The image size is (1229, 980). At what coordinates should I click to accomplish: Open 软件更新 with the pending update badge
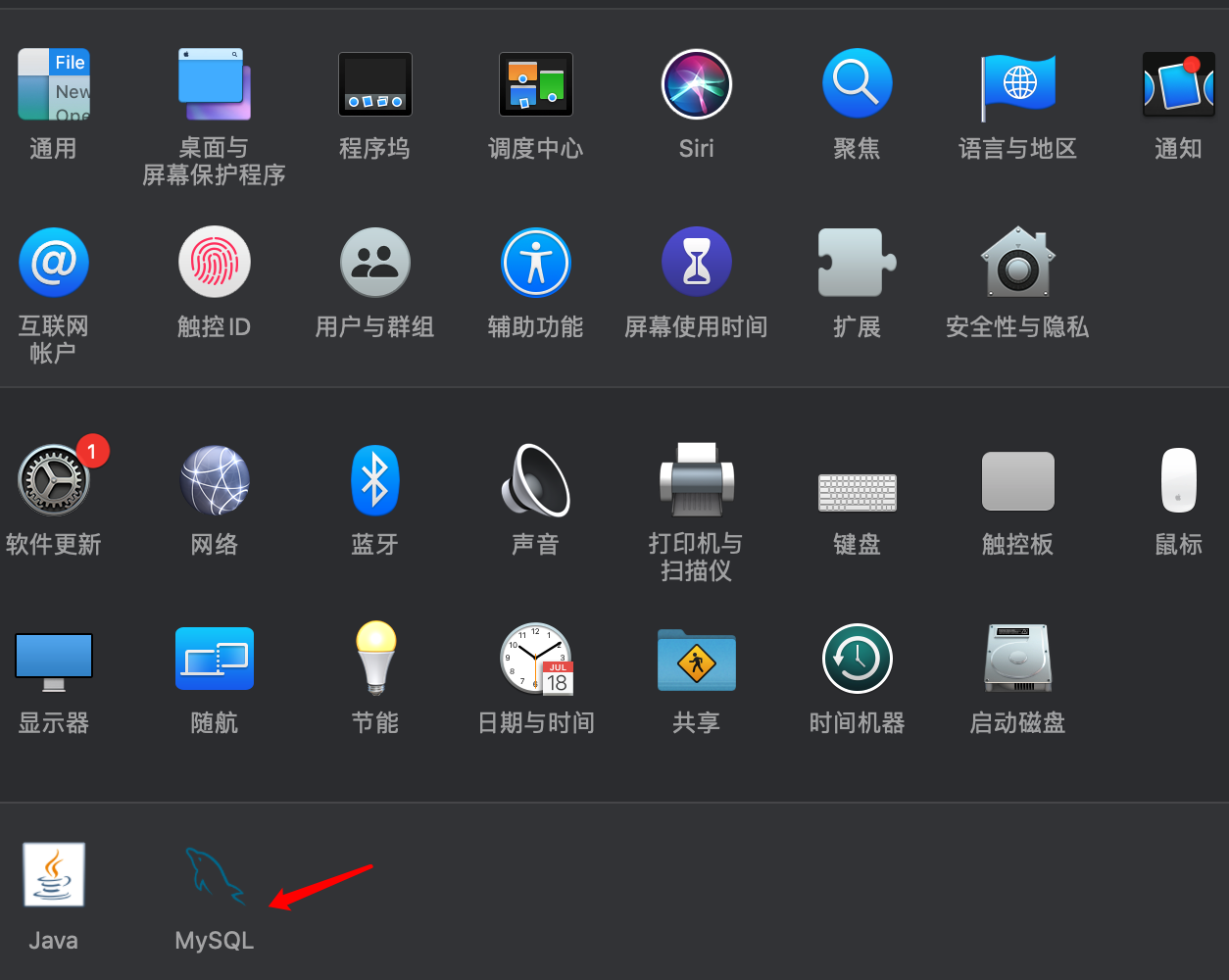[x=54, y=480]
